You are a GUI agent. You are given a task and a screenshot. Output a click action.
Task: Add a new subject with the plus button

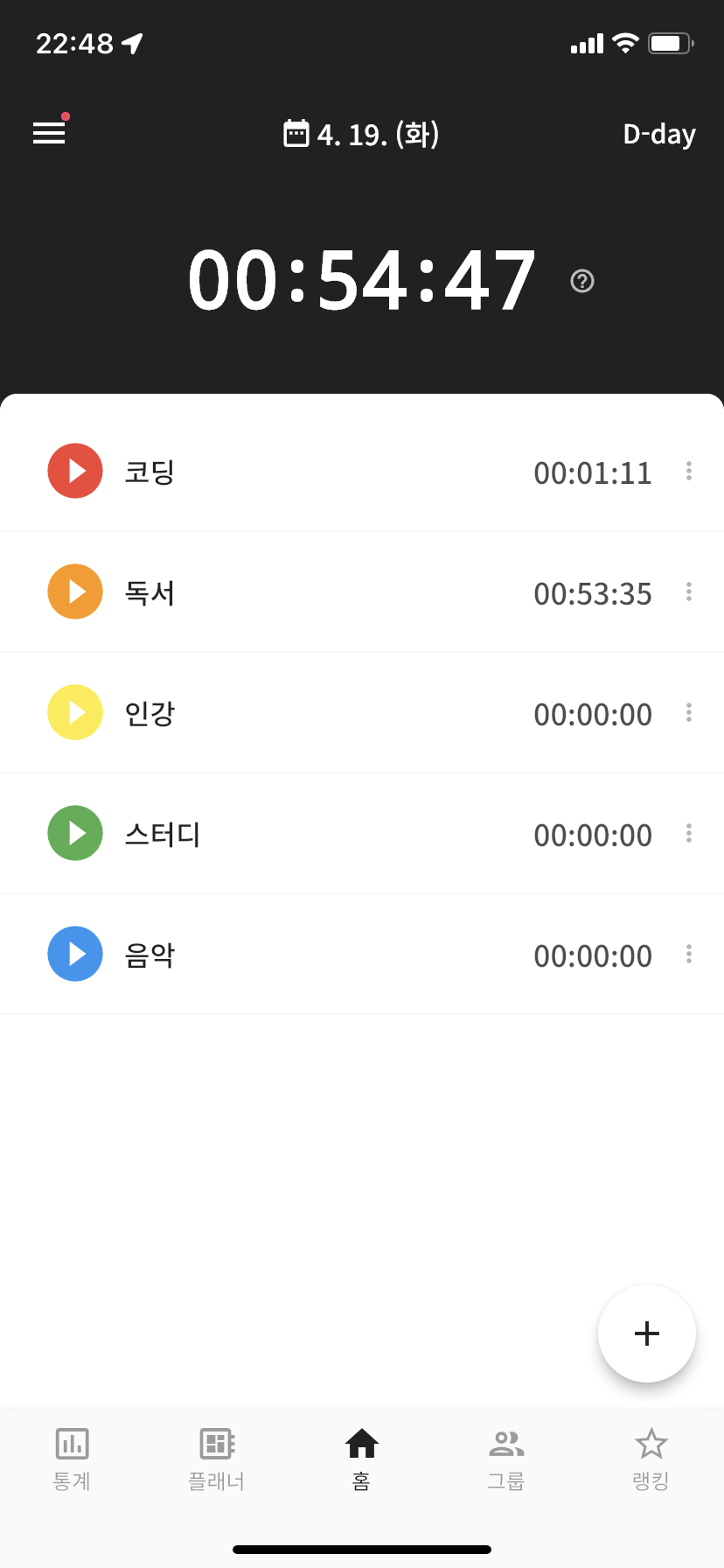[x=647, y=1333]
